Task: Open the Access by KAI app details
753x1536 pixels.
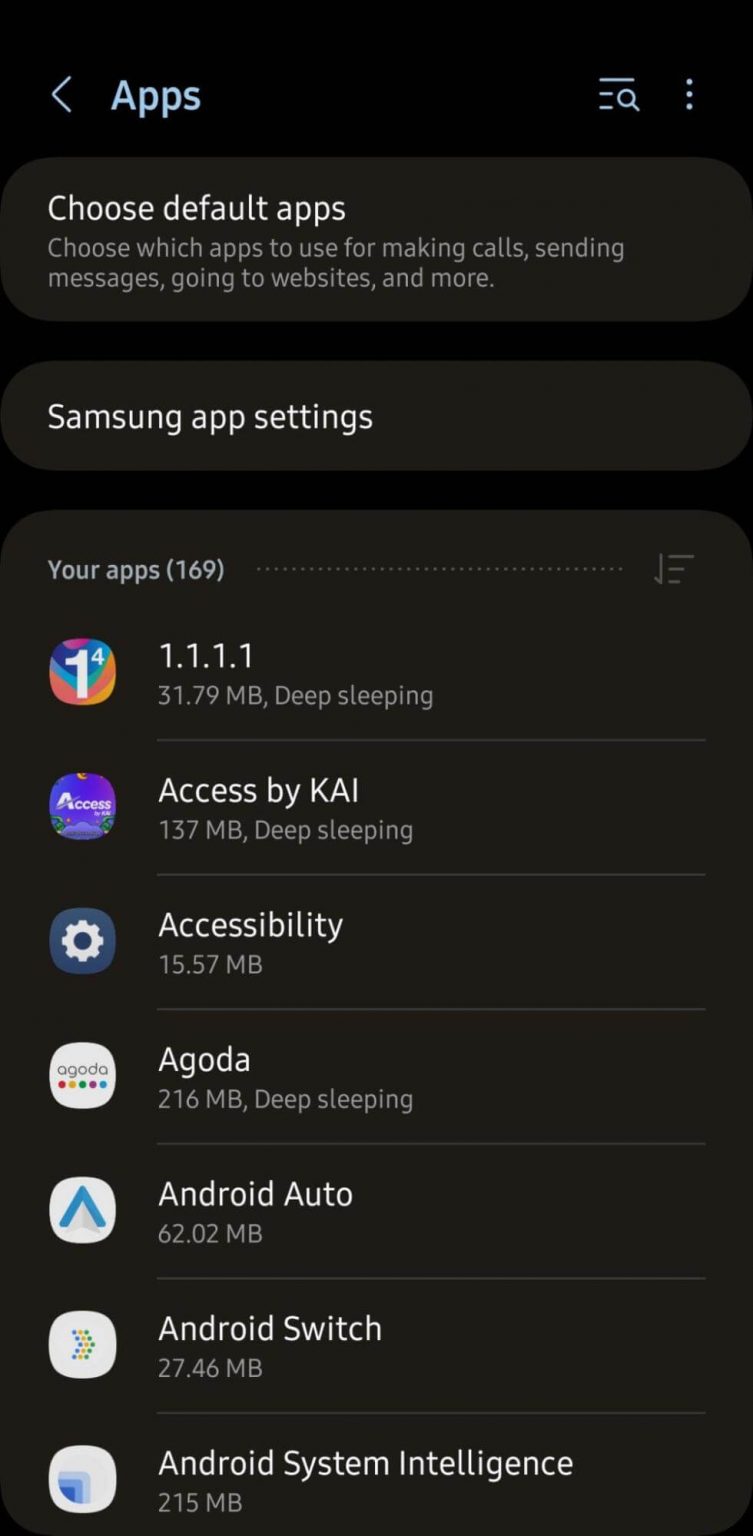Action: point(376,807)
